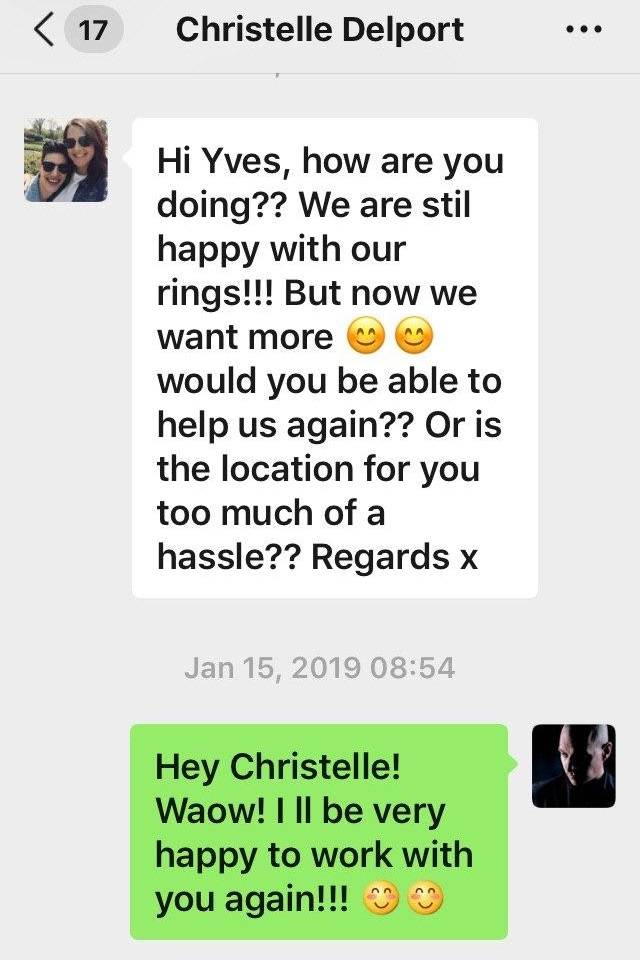
Task: Open the three-dot chat options menu
Action: [x=583, y=30]
